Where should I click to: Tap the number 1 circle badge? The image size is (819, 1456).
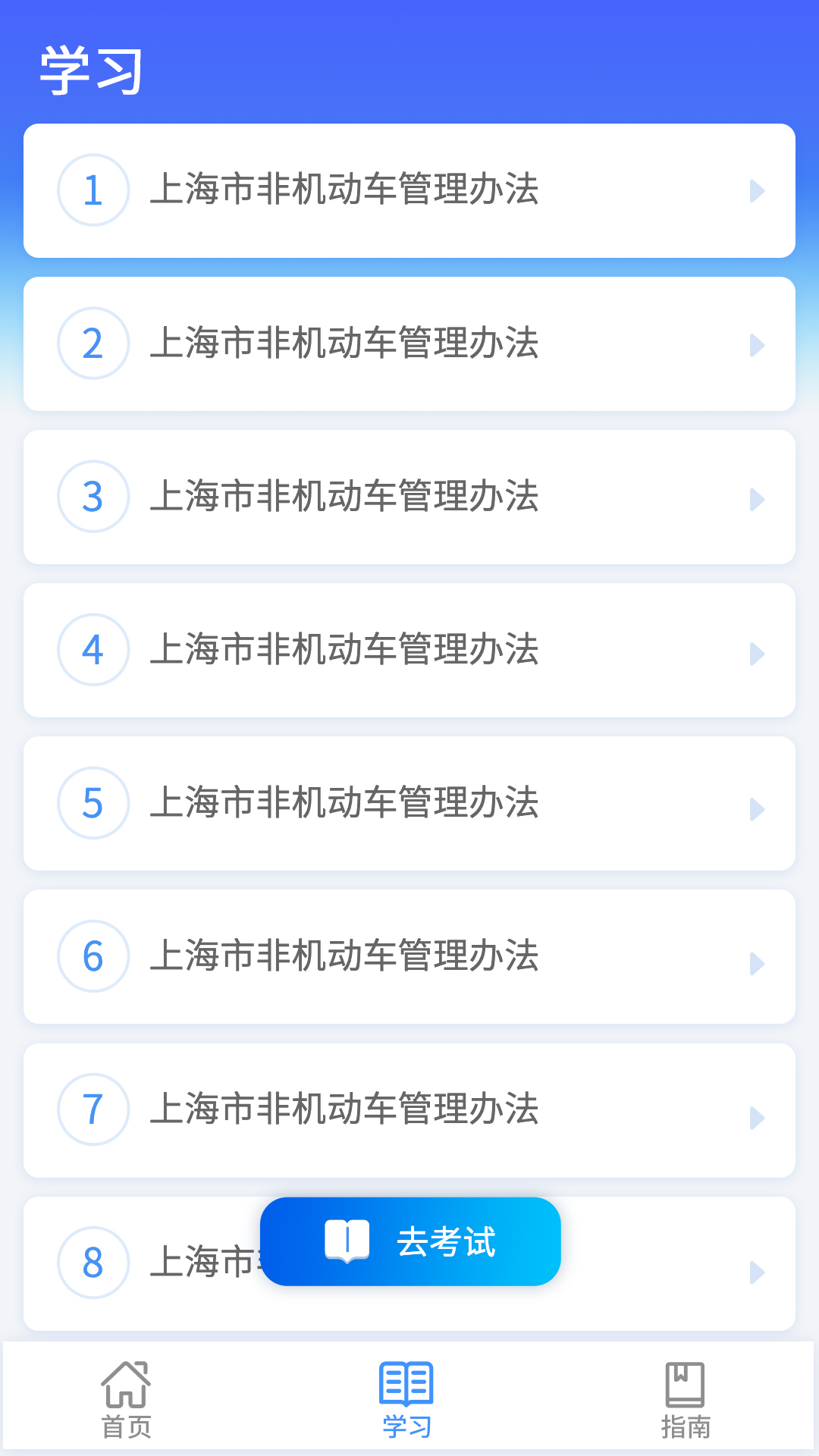pos(93,190)
